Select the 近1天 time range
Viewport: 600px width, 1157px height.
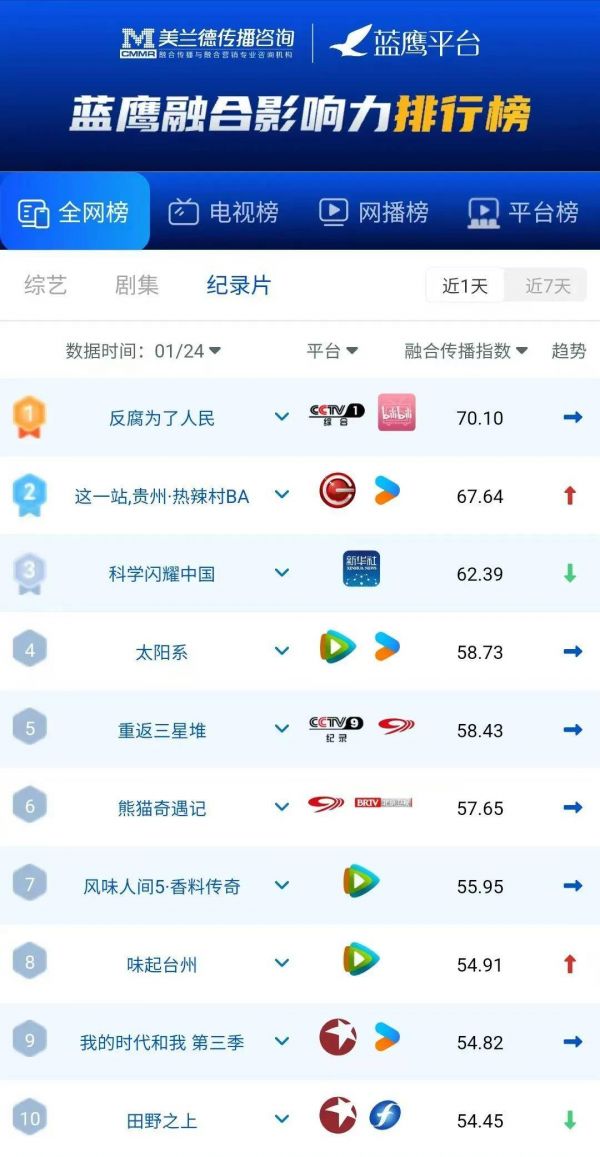[465, 286]
